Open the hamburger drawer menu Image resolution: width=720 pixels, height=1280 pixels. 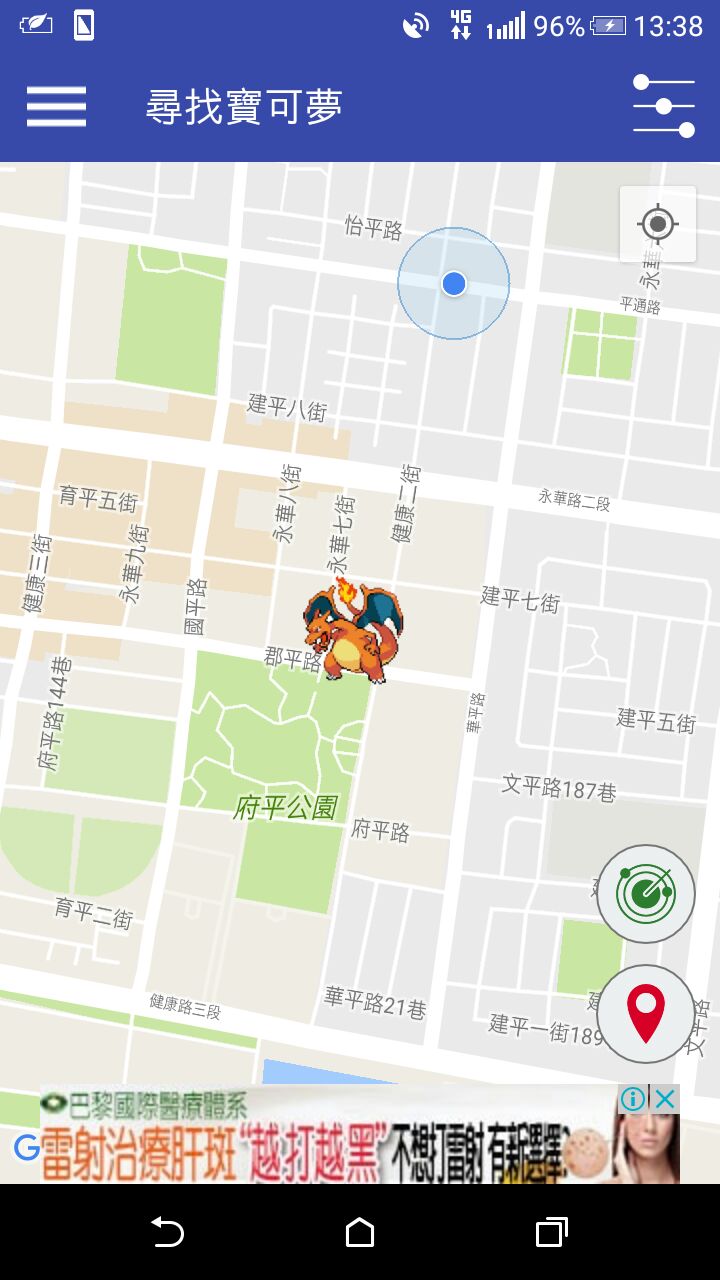56,106
